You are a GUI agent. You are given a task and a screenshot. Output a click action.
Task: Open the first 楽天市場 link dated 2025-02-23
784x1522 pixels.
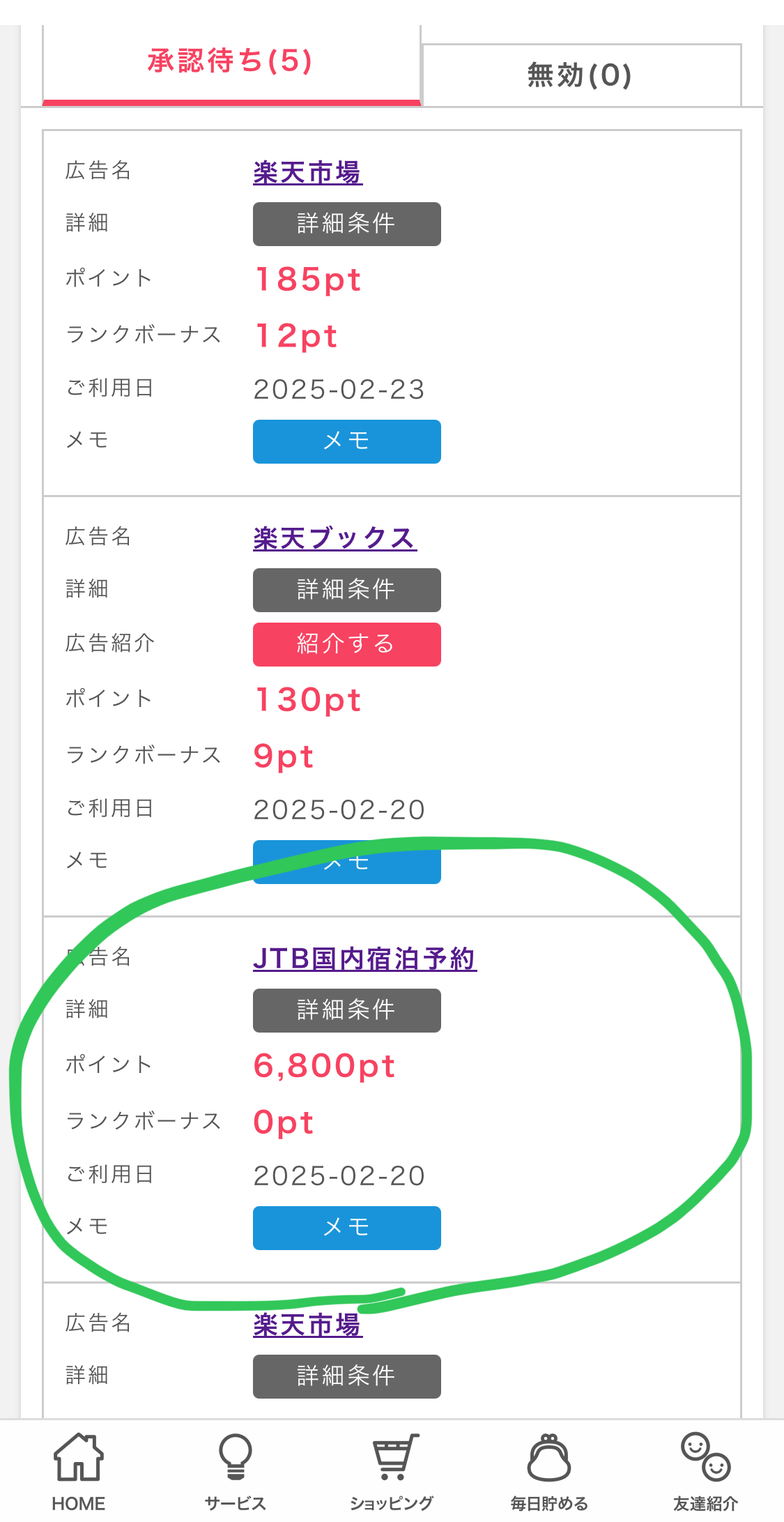[x=307, y=172]
